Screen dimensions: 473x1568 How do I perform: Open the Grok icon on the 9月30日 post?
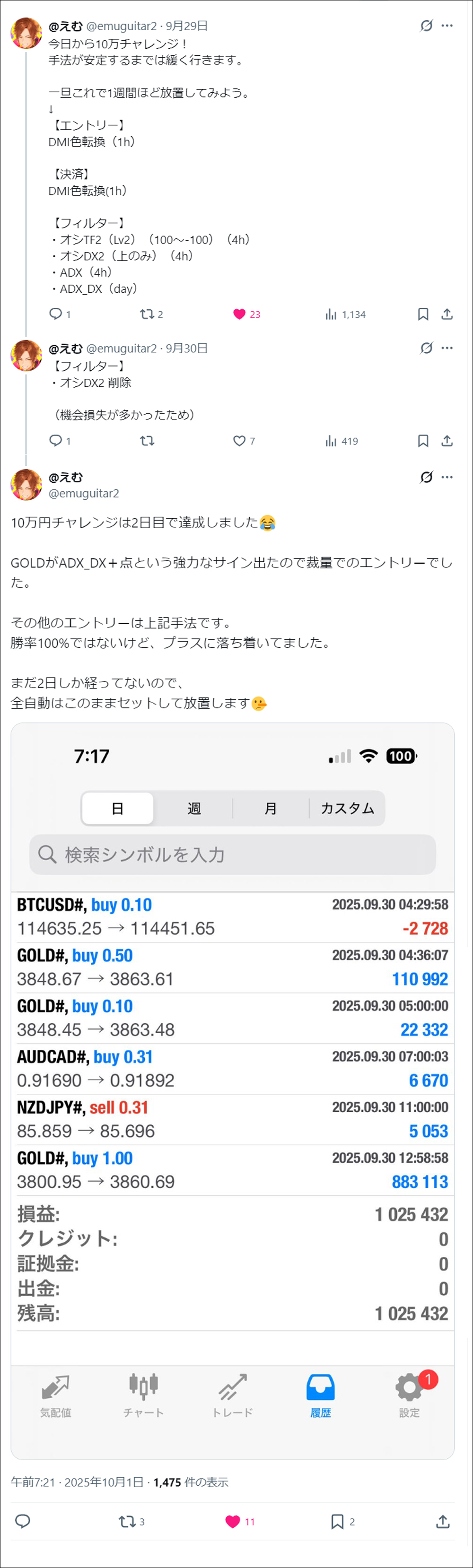426,348
